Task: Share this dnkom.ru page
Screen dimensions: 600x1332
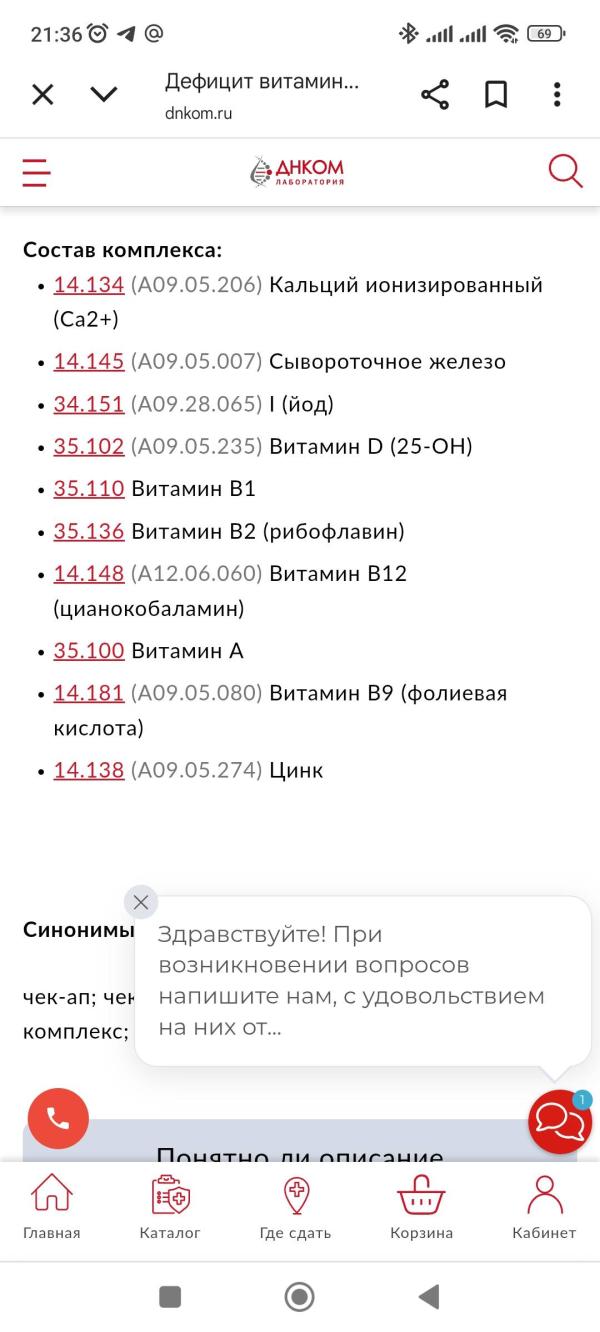Action: tap(435, 95)
